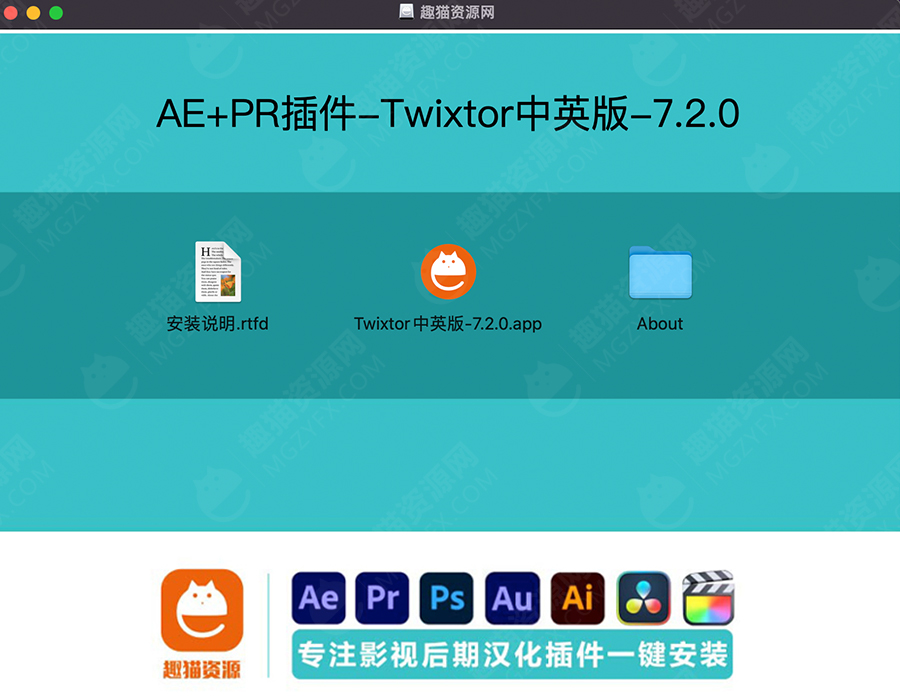Launch Twixtor中英版-7.2.0.app installer
Image resolution: width=900 pixels, height=700 pixels.
448,272
